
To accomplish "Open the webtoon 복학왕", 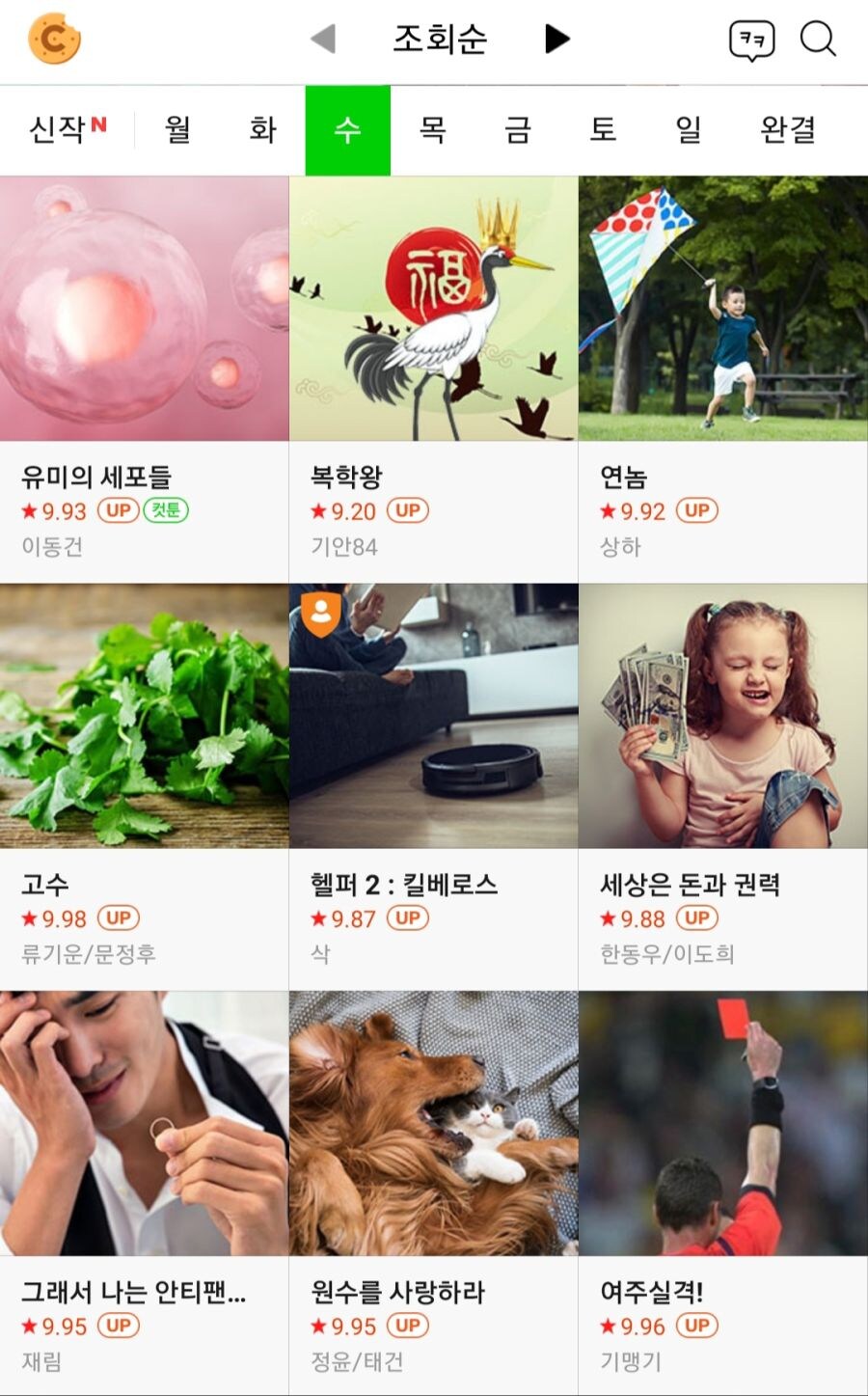I will coord(434,309).
